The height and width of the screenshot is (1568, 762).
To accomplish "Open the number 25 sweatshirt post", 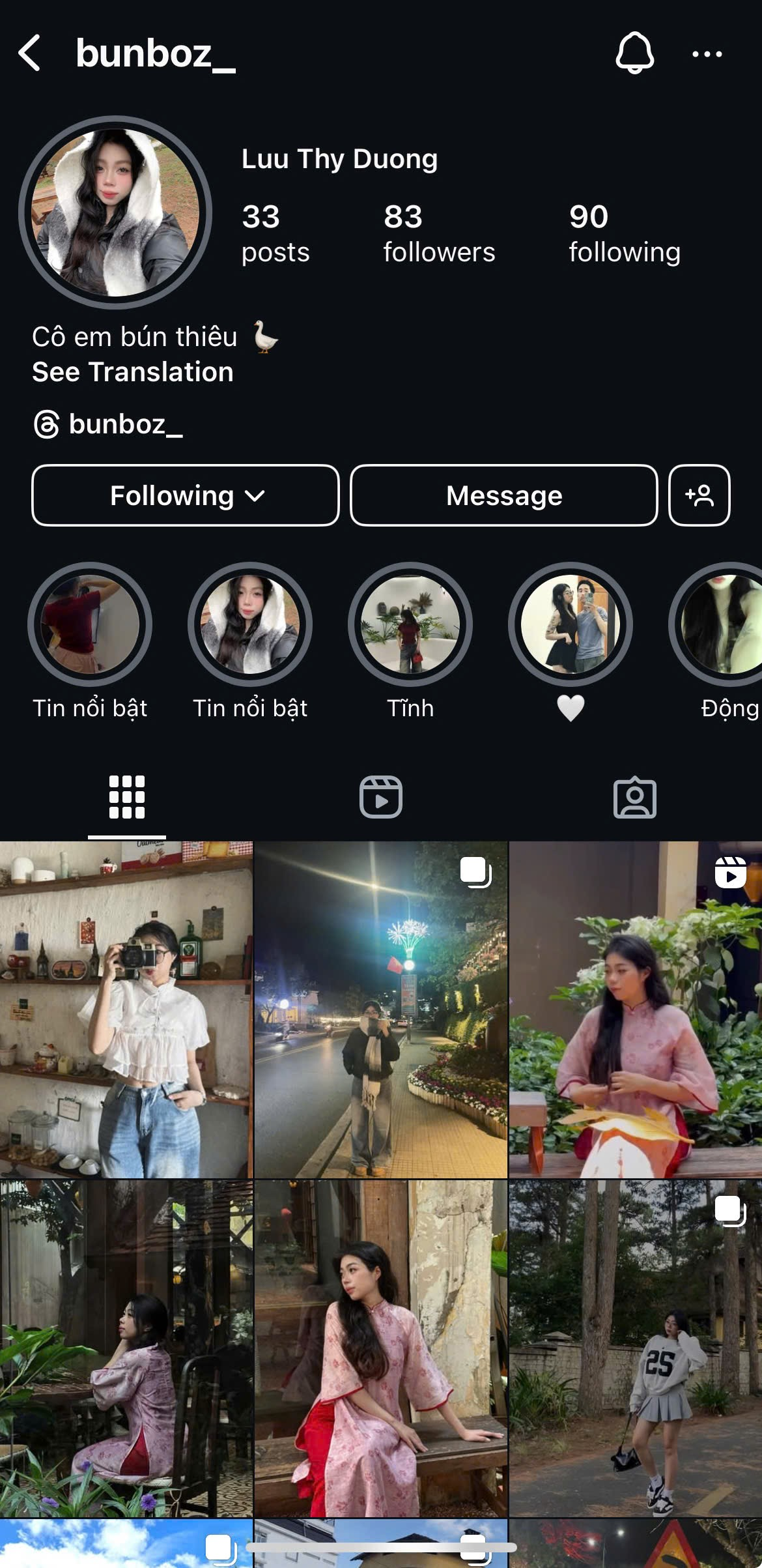I will [635, 1348].
